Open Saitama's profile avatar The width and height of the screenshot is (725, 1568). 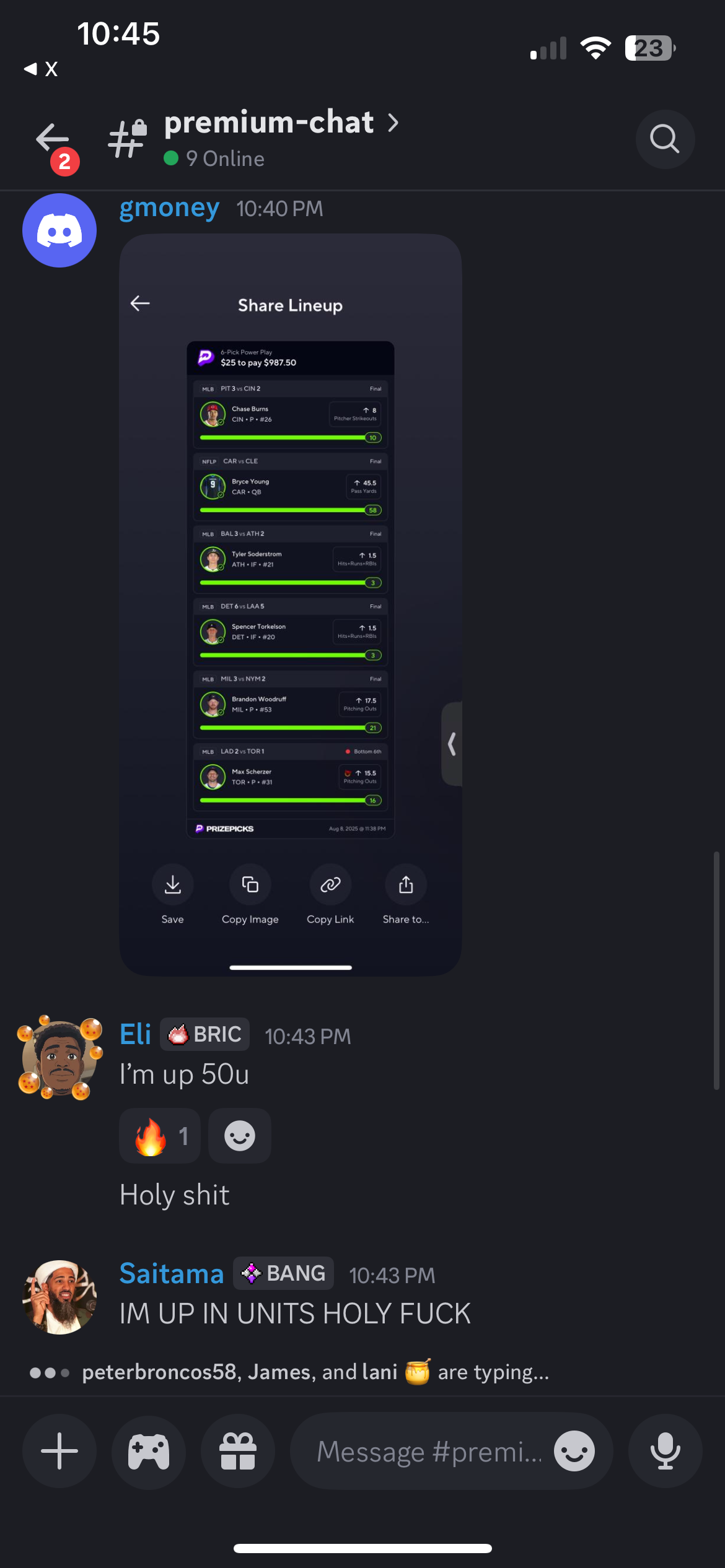pyautogui.click(x=59, y=1297)
